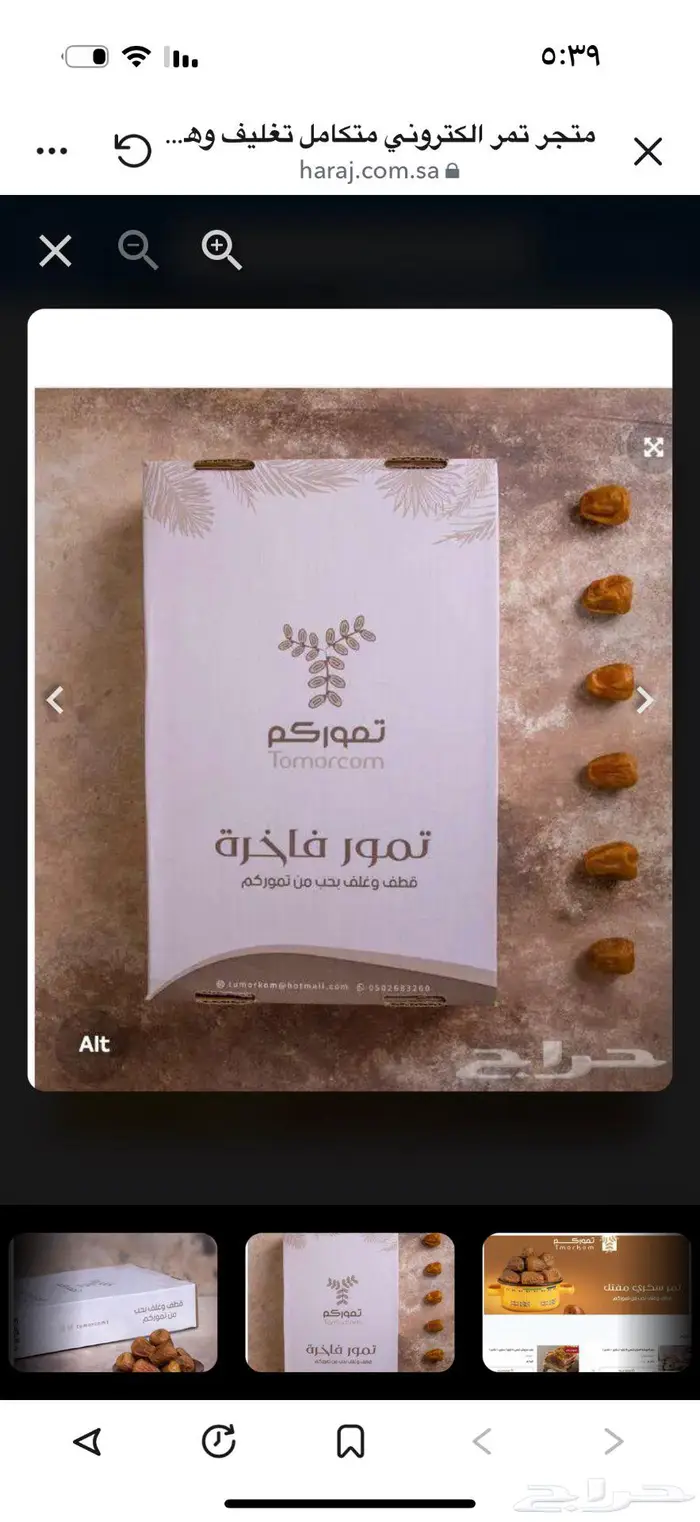Expand the image to fullscreen
Viewport: 700px width, 1522px height.
point(653,447)
